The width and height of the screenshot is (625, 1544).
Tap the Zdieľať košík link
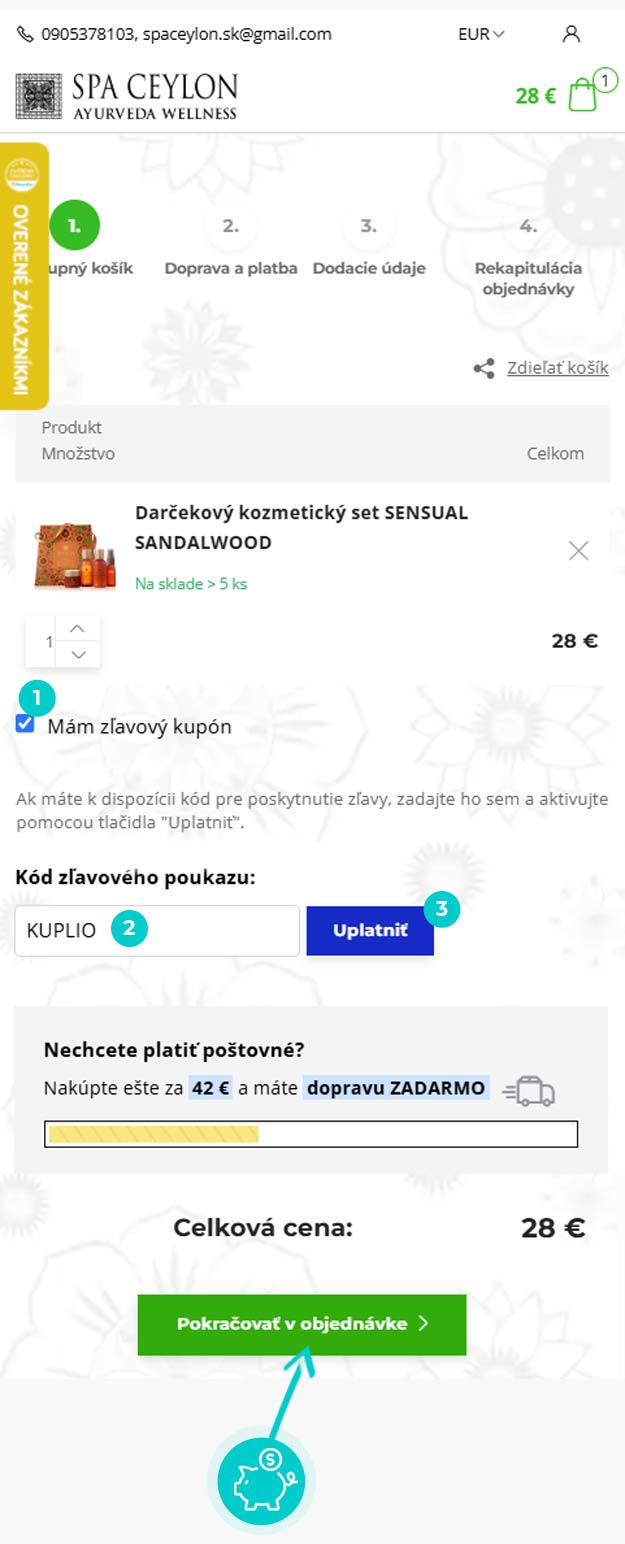tap(557, 368)
